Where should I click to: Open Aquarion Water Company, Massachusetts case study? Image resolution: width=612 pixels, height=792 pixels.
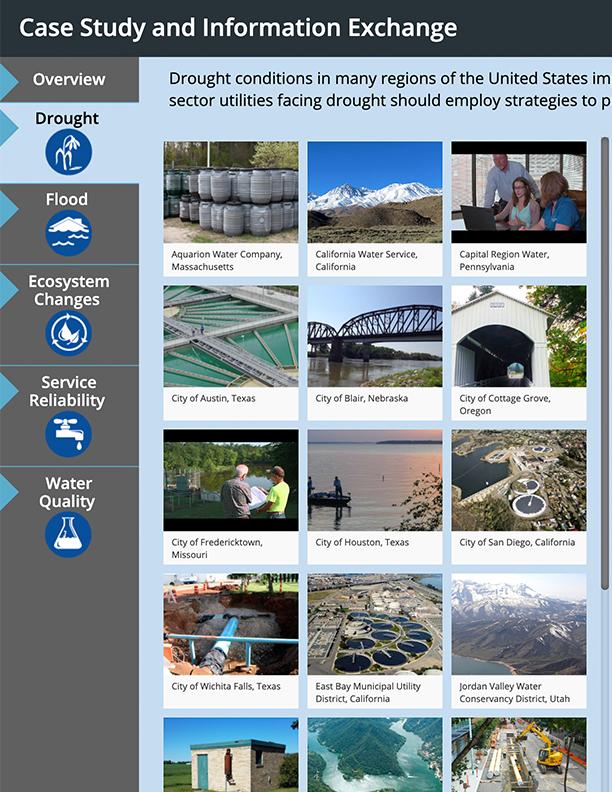[231, 208]
